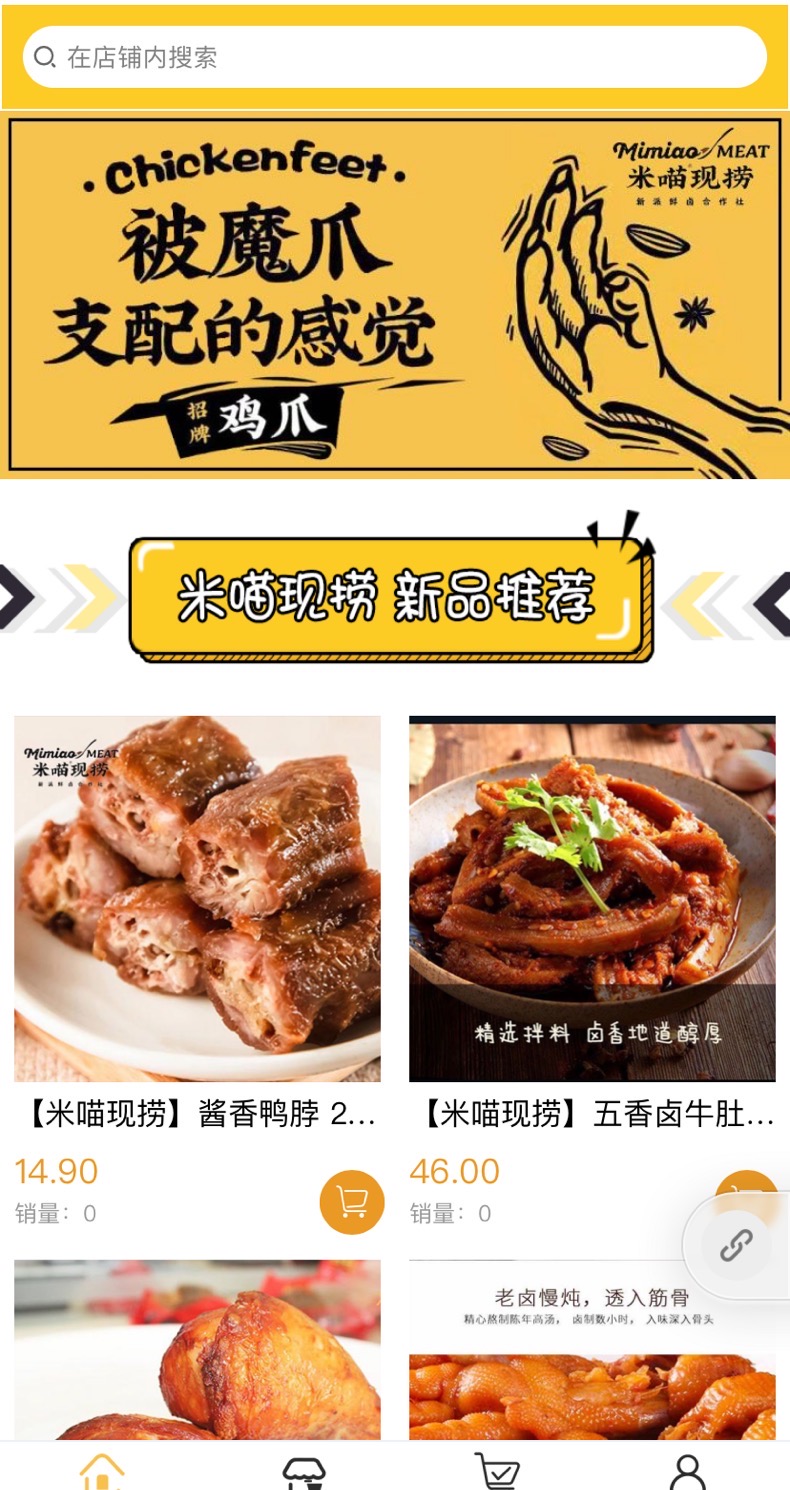Switch to the store tab

304,1470
